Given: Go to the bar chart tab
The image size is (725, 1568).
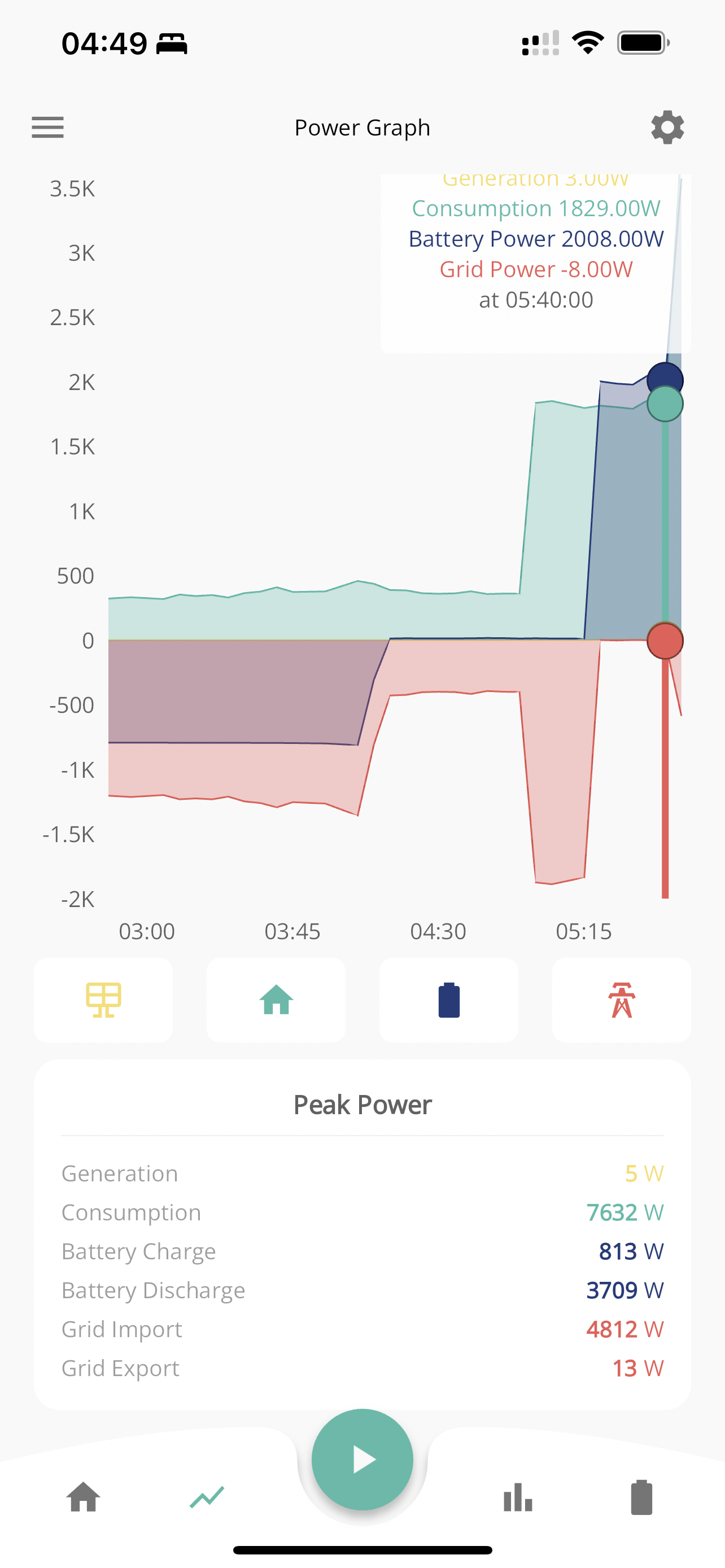Looking at the screenshot, I should click(x=518, y=1497).
